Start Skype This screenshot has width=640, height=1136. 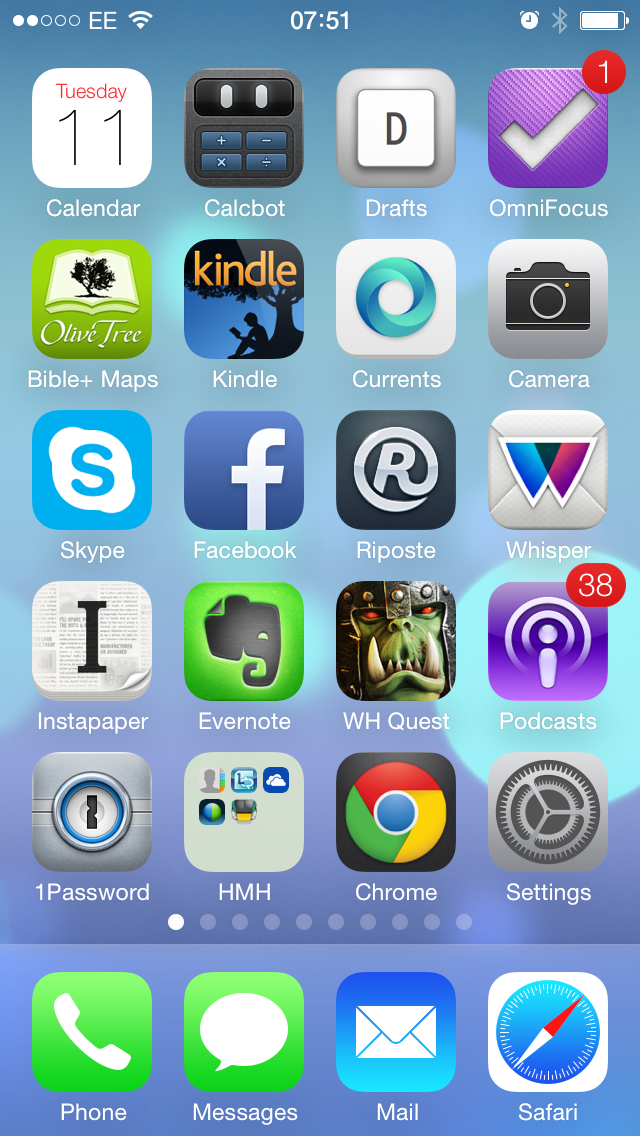click(92, 470)
